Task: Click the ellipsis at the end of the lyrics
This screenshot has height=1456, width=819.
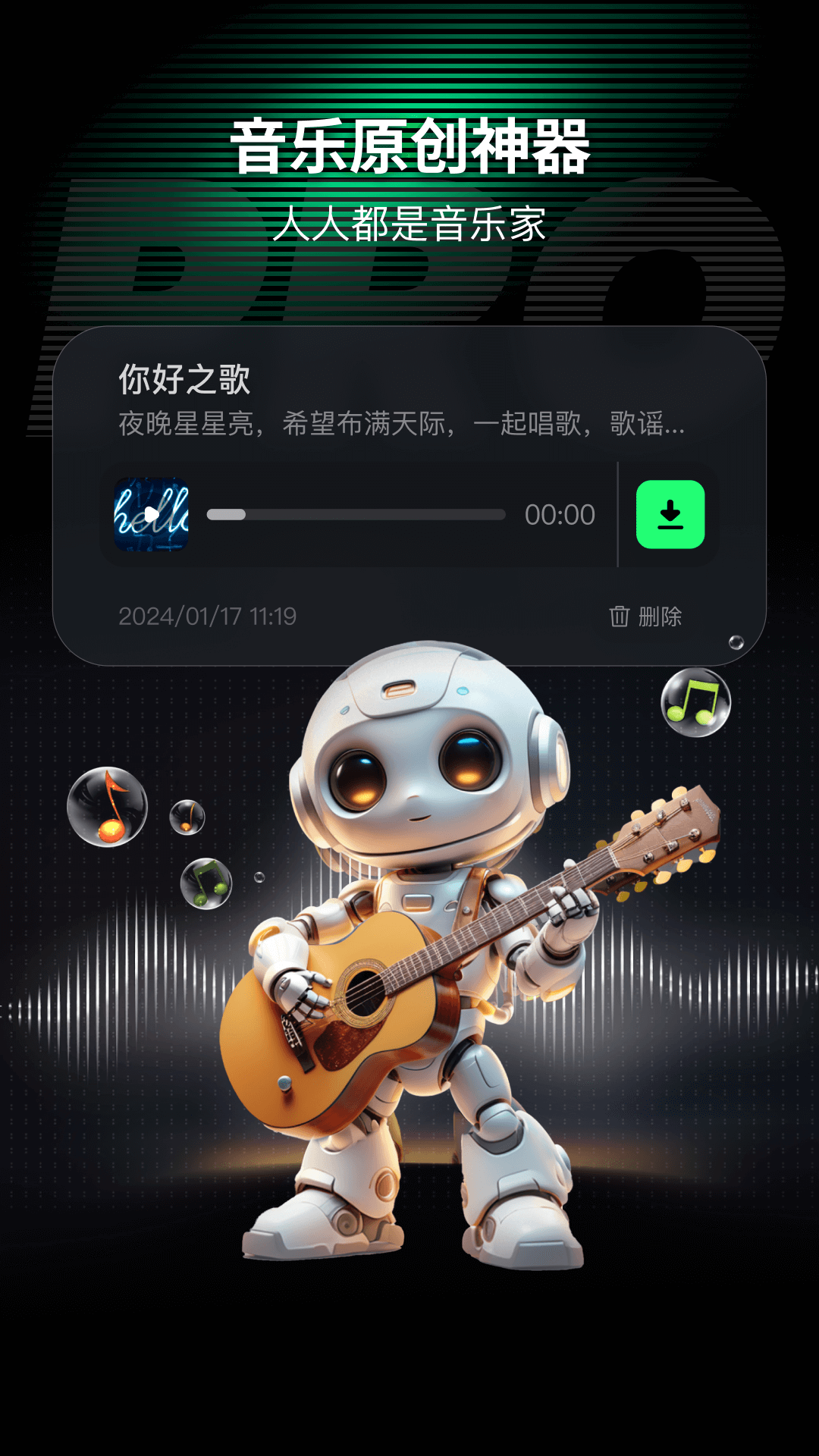Action: coord(673,429)
